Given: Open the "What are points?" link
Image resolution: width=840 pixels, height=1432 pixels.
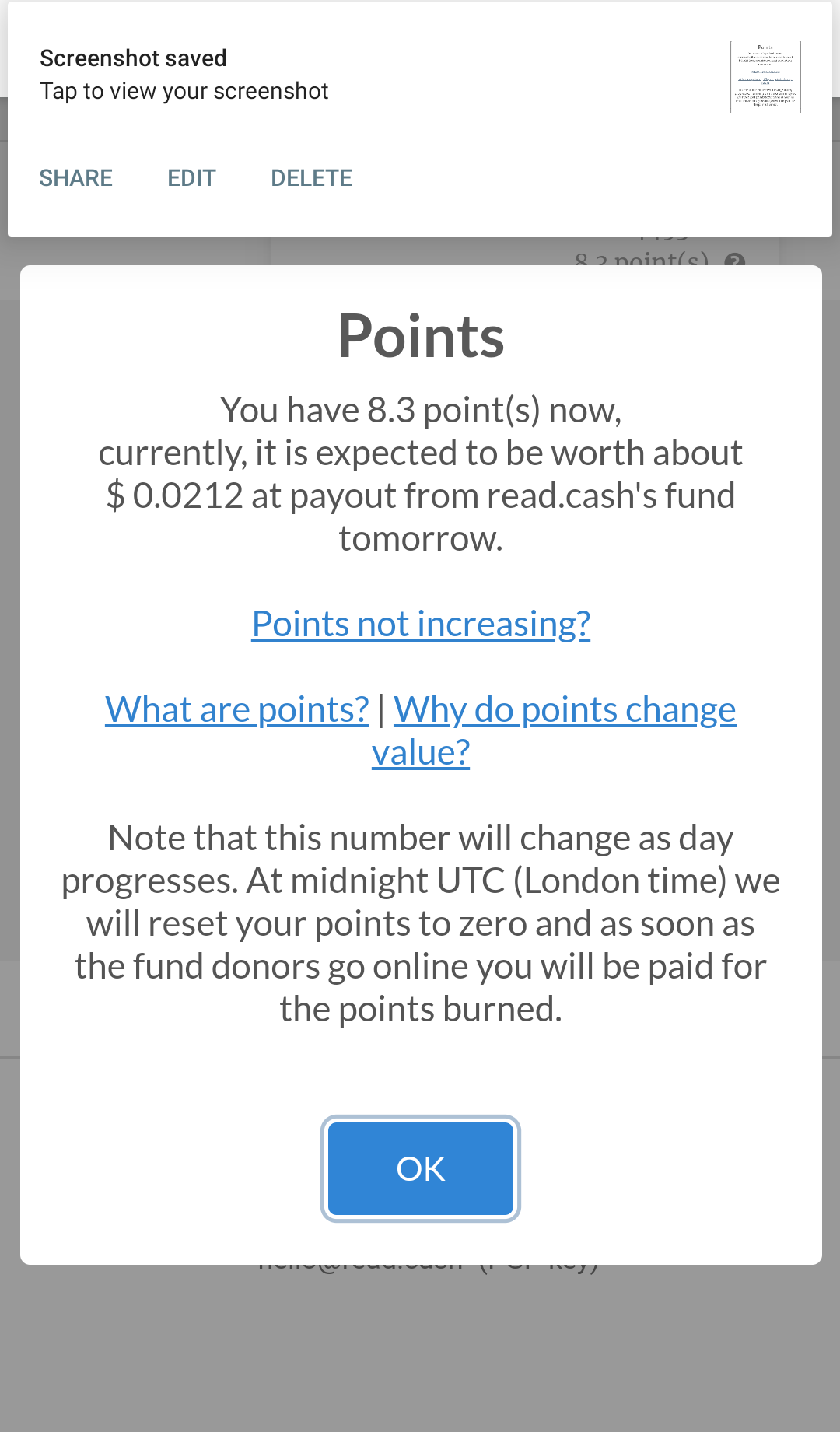Looking at the screenshot, I should pyautogui.click(x=236, y=709).
